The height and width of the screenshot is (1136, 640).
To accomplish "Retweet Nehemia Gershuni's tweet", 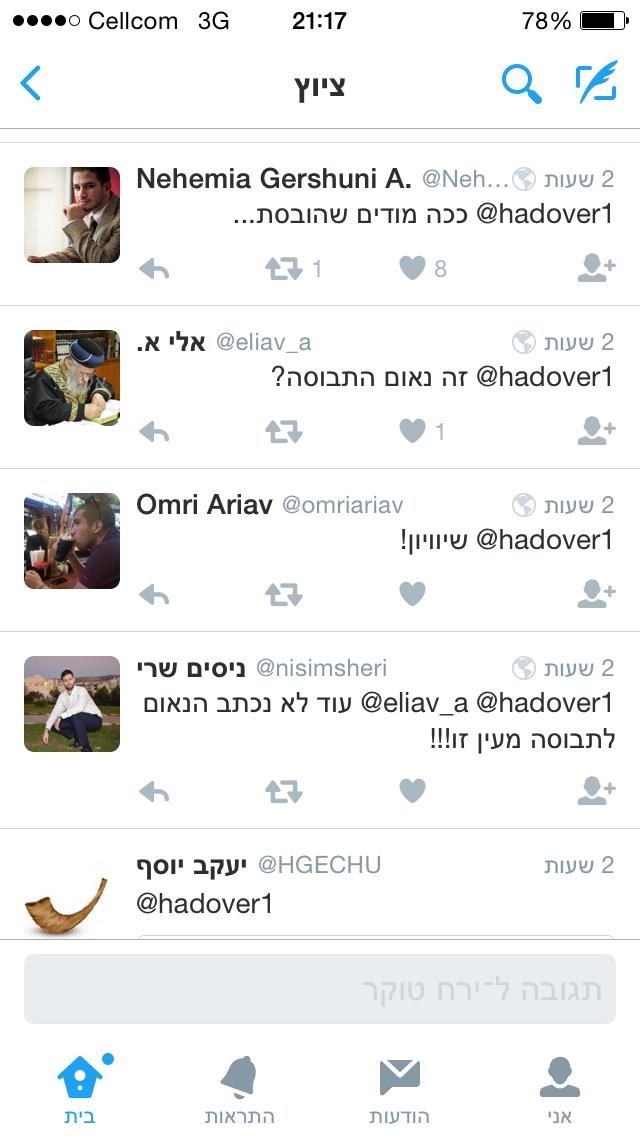I will click(283, 269).
